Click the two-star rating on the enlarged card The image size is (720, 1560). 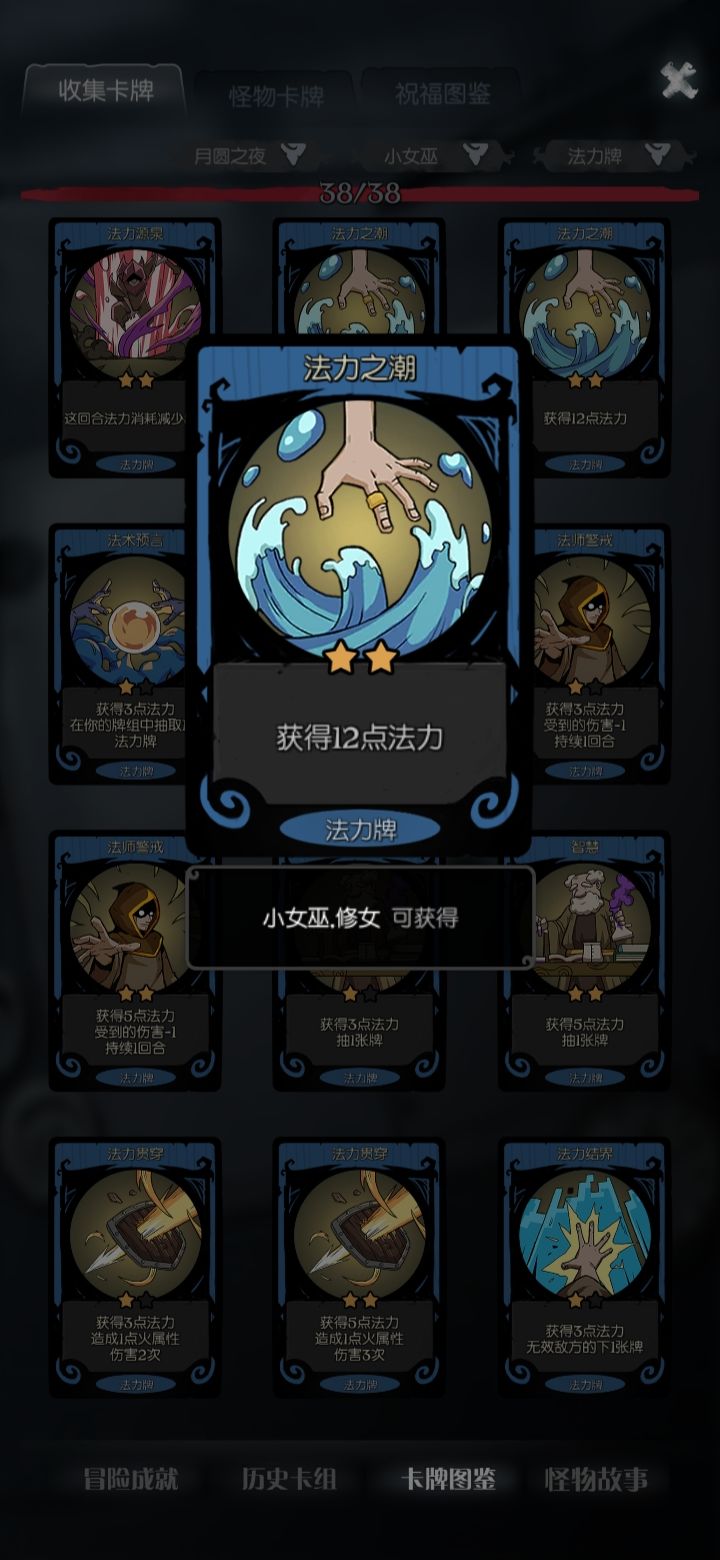tap(360, 657)
